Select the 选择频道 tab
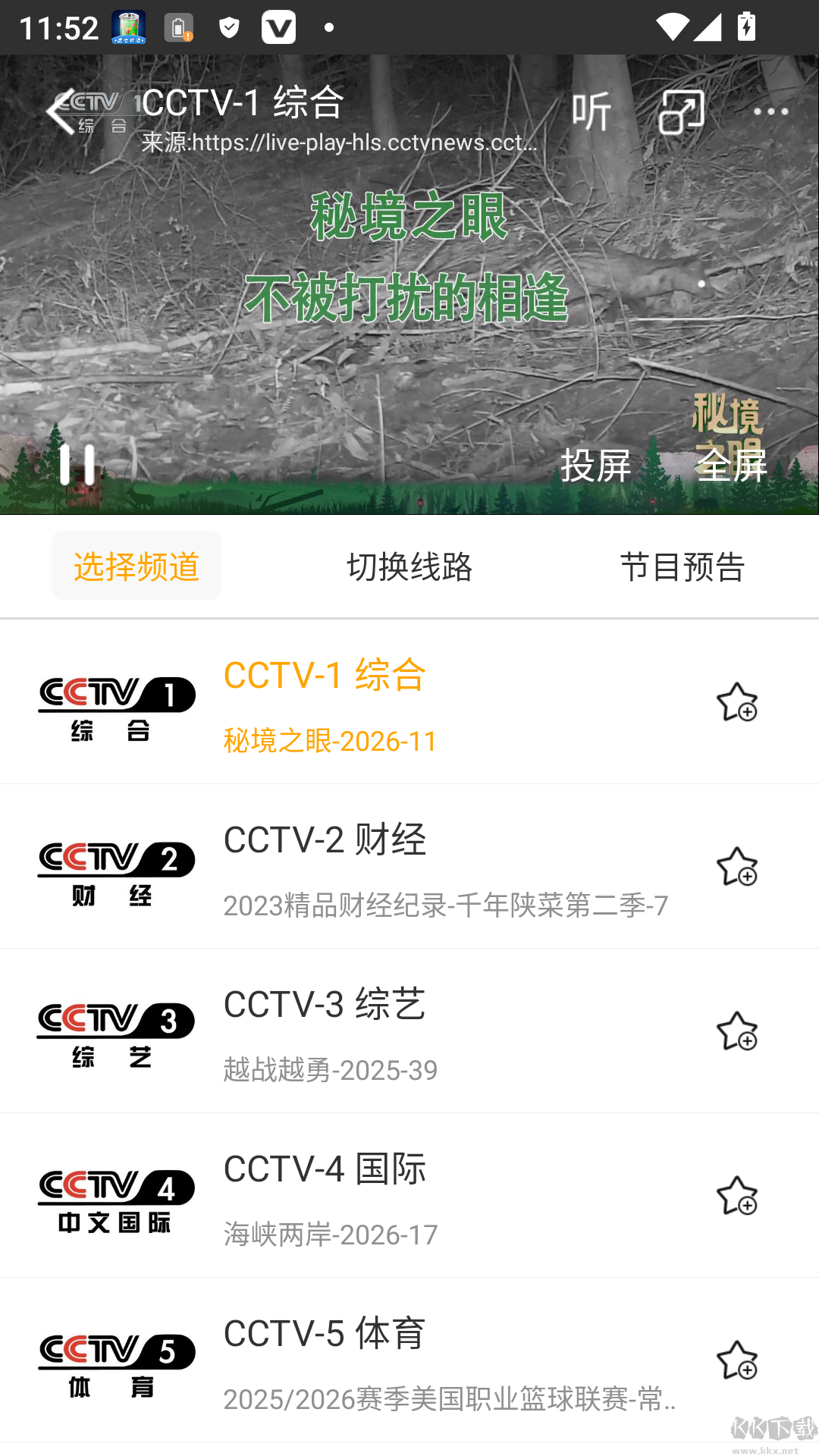 [x=136, y=564]
